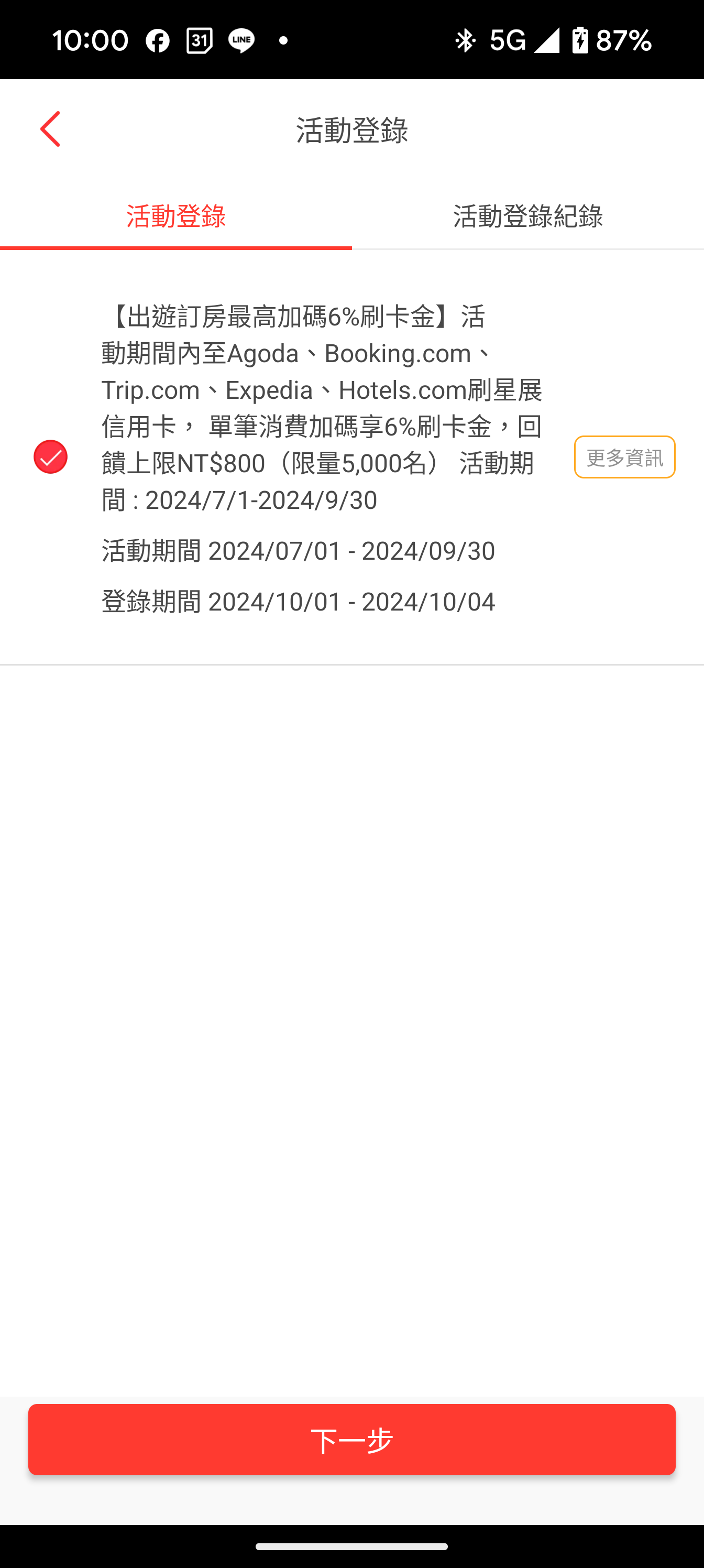Open 更多資訊 for the booking promotion
704x1568 pixels.
click(624, 457)
